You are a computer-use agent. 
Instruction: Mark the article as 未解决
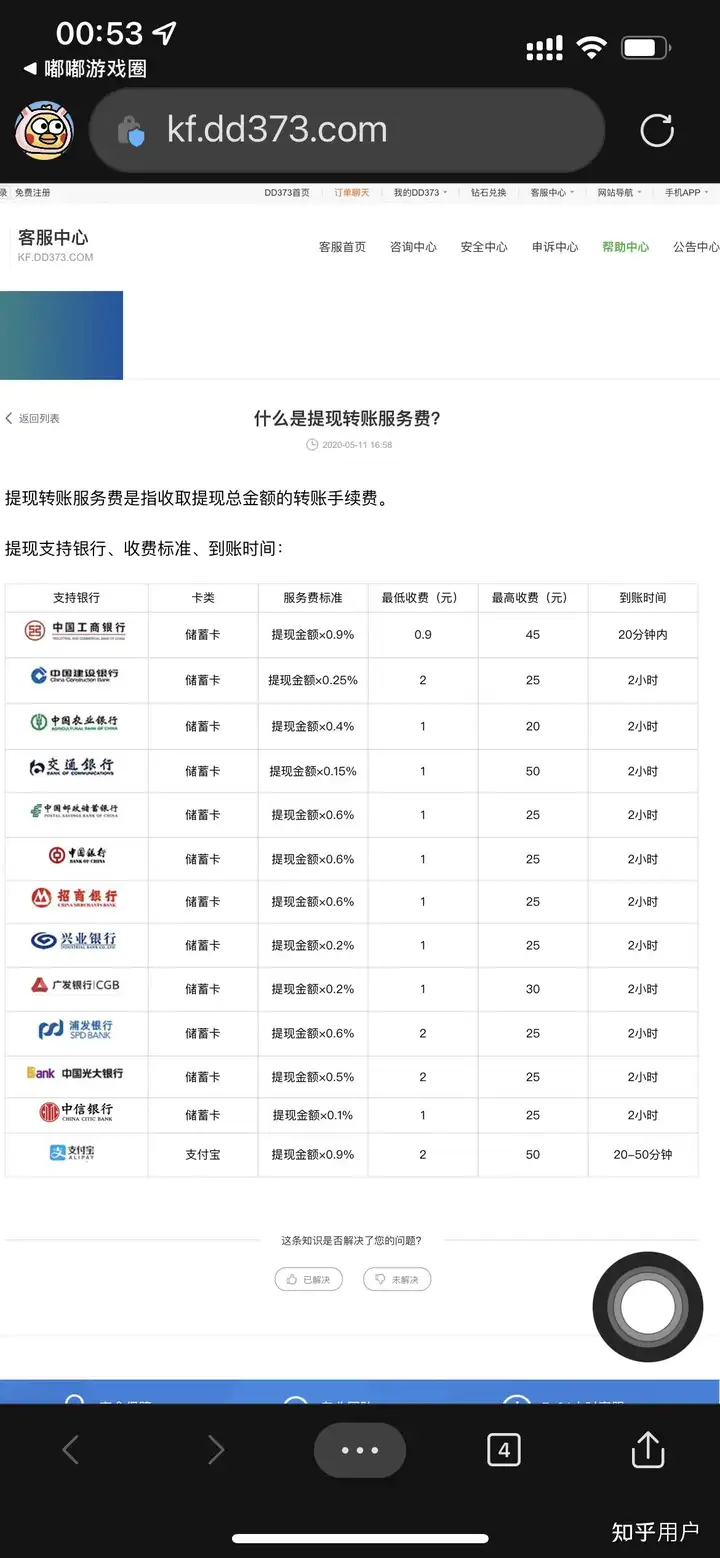click(397, 1279)
